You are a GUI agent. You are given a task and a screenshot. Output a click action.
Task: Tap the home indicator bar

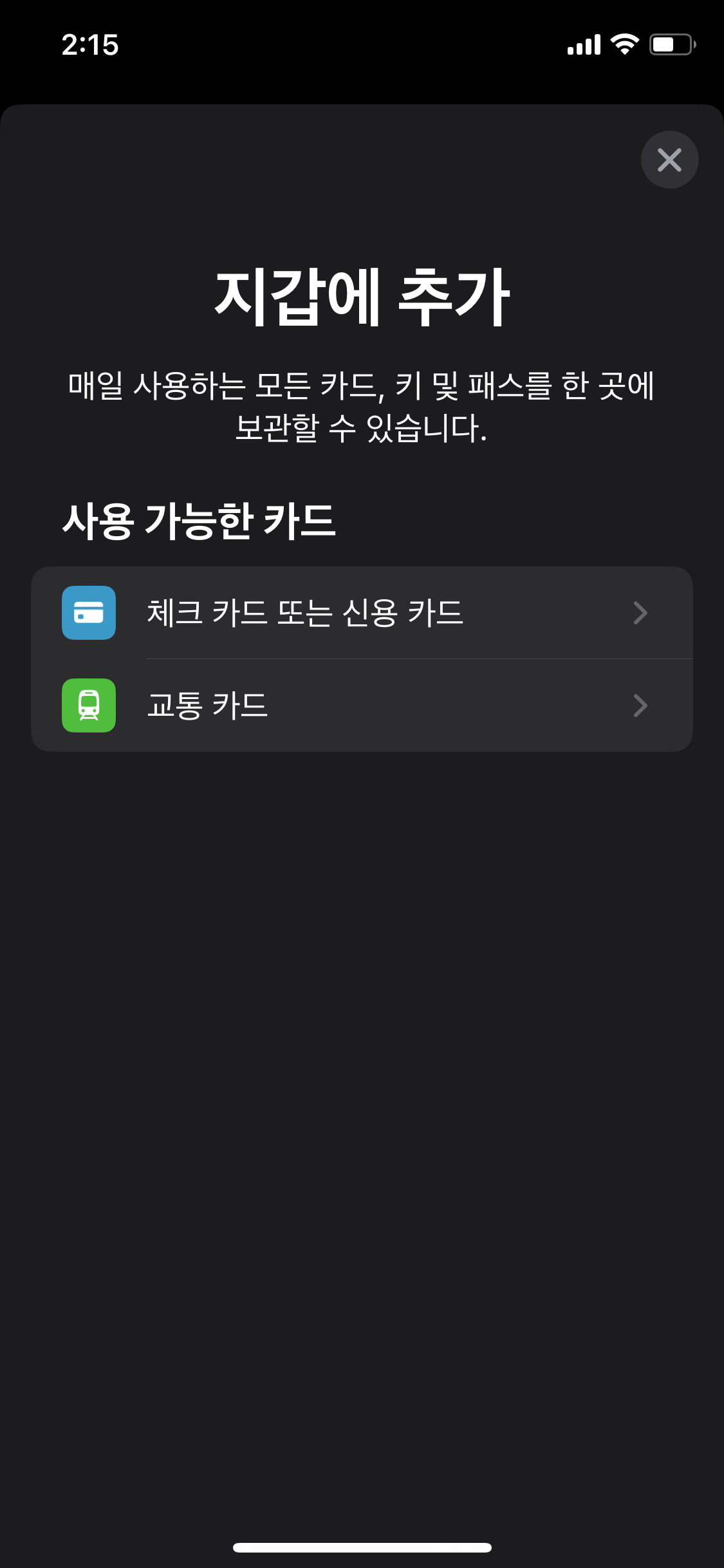[362, 1548]
